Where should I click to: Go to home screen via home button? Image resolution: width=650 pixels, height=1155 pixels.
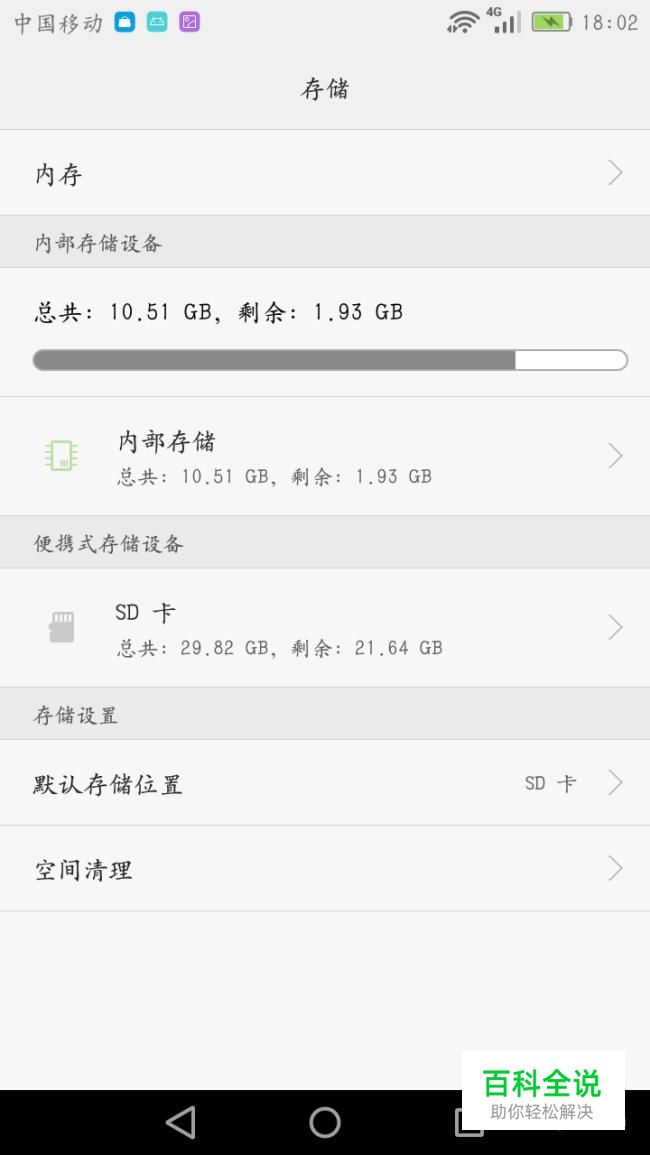[325, 1122]
